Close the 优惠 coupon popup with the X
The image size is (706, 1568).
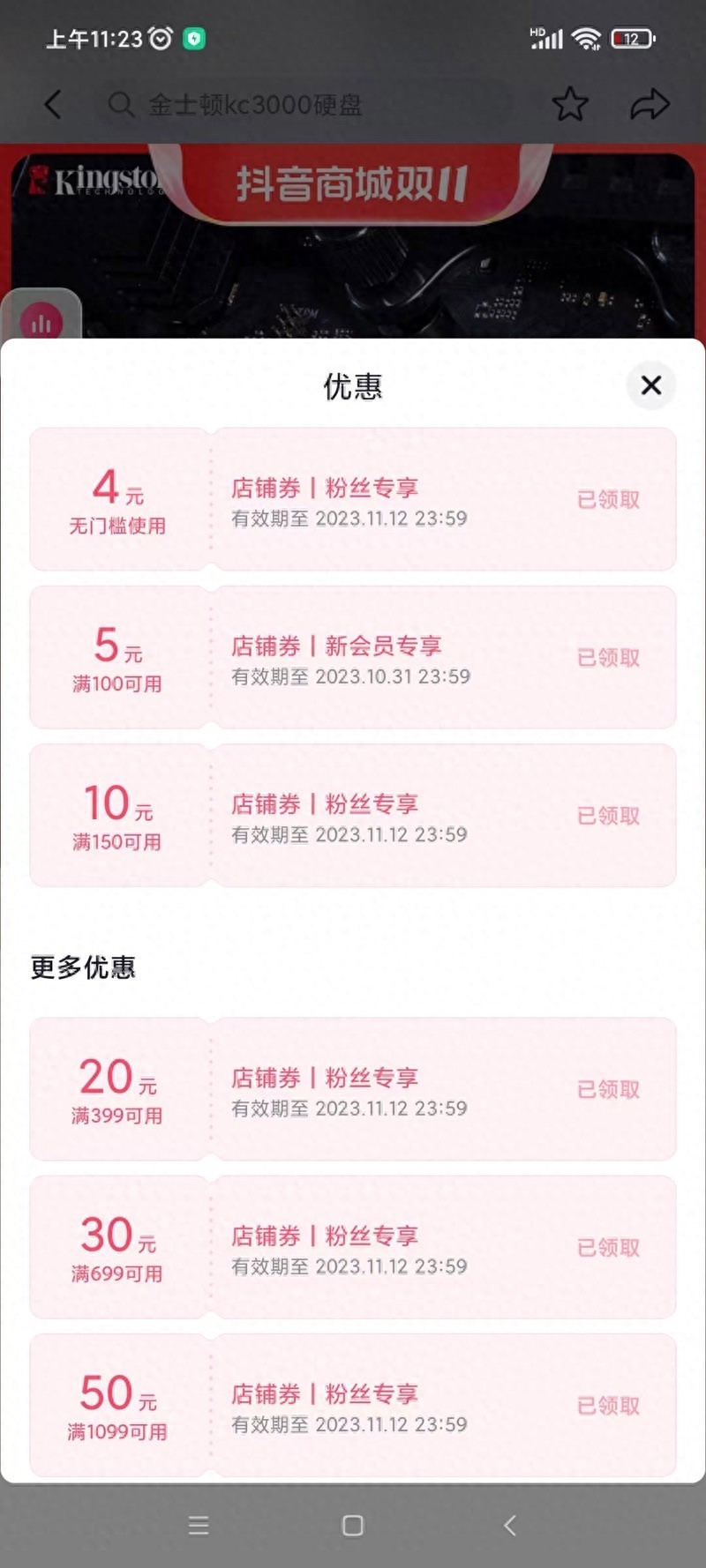(x=651, y=386)
